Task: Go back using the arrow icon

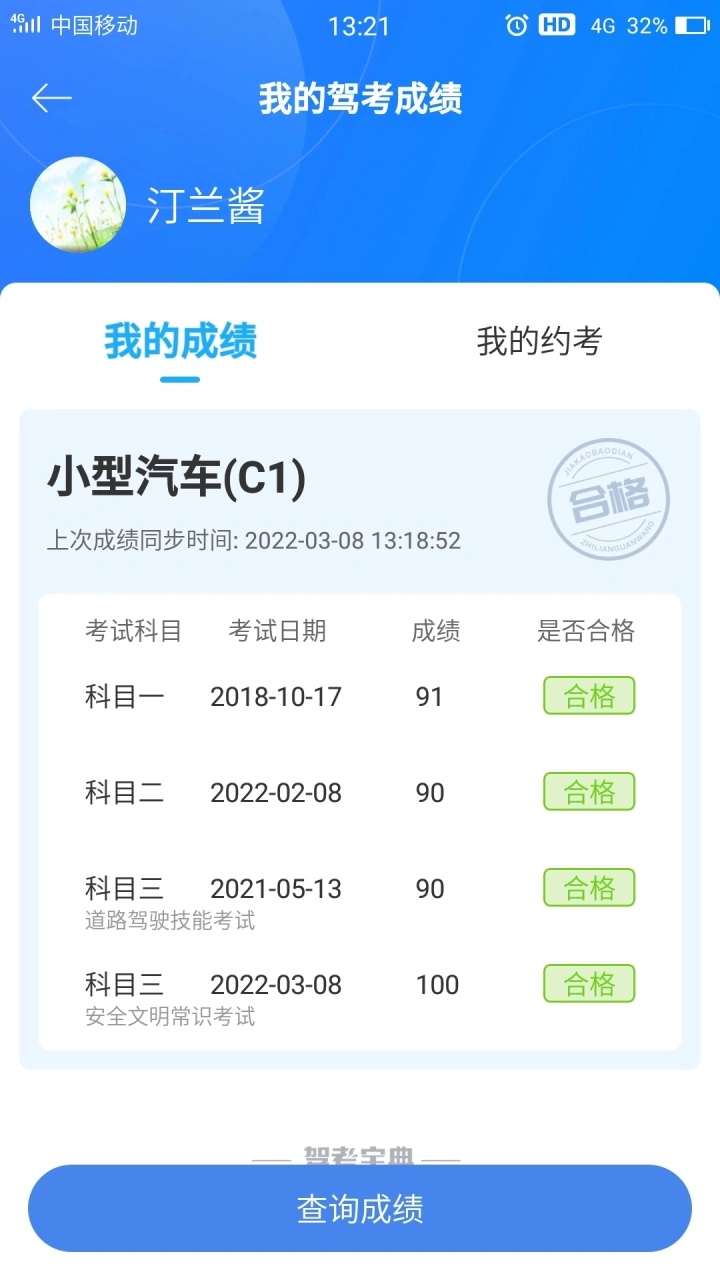Action: pos(52,98)
